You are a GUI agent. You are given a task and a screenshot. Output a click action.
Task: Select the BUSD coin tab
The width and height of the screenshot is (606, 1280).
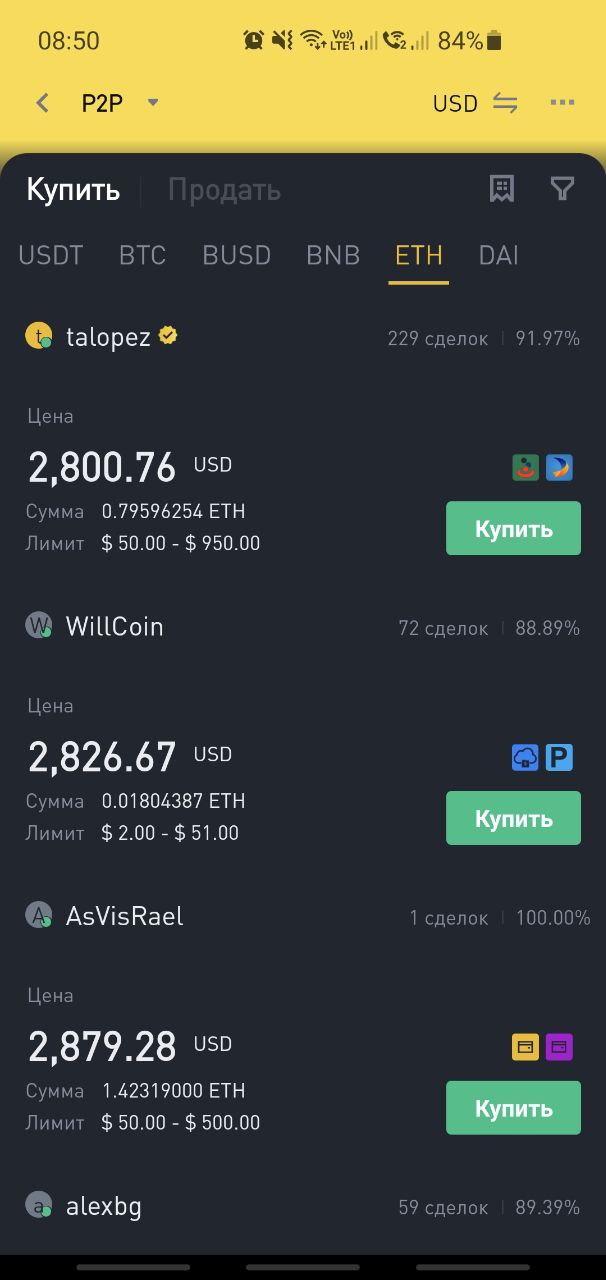point(237,255)
